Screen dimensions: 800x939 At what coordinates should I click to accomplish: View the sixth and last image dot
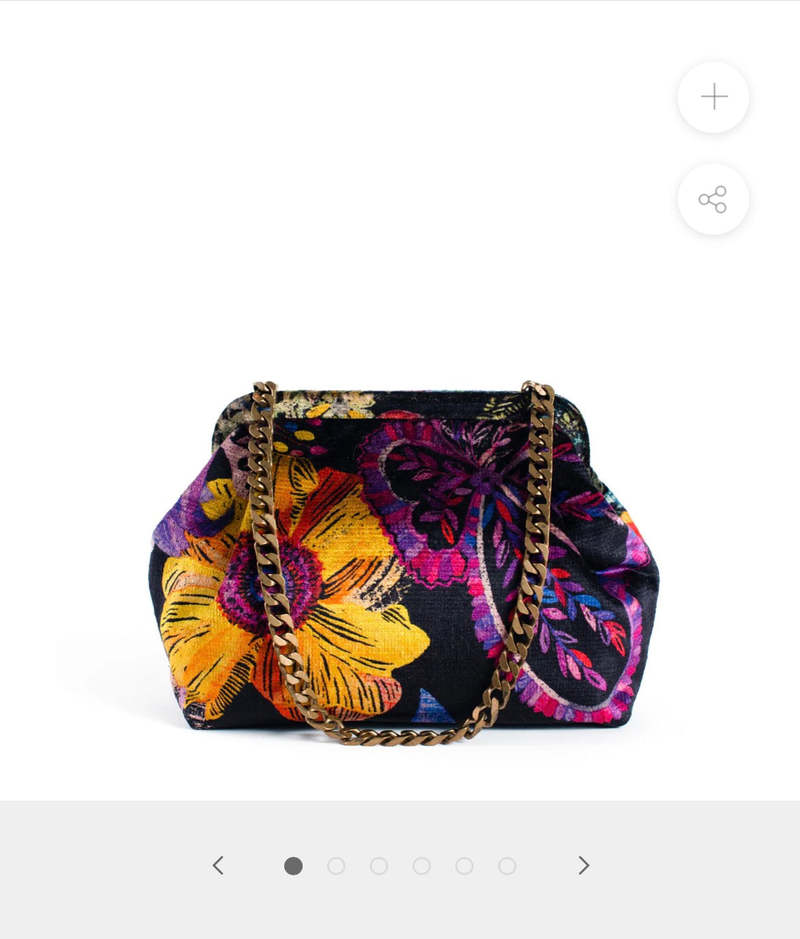(x=508, y=866)
